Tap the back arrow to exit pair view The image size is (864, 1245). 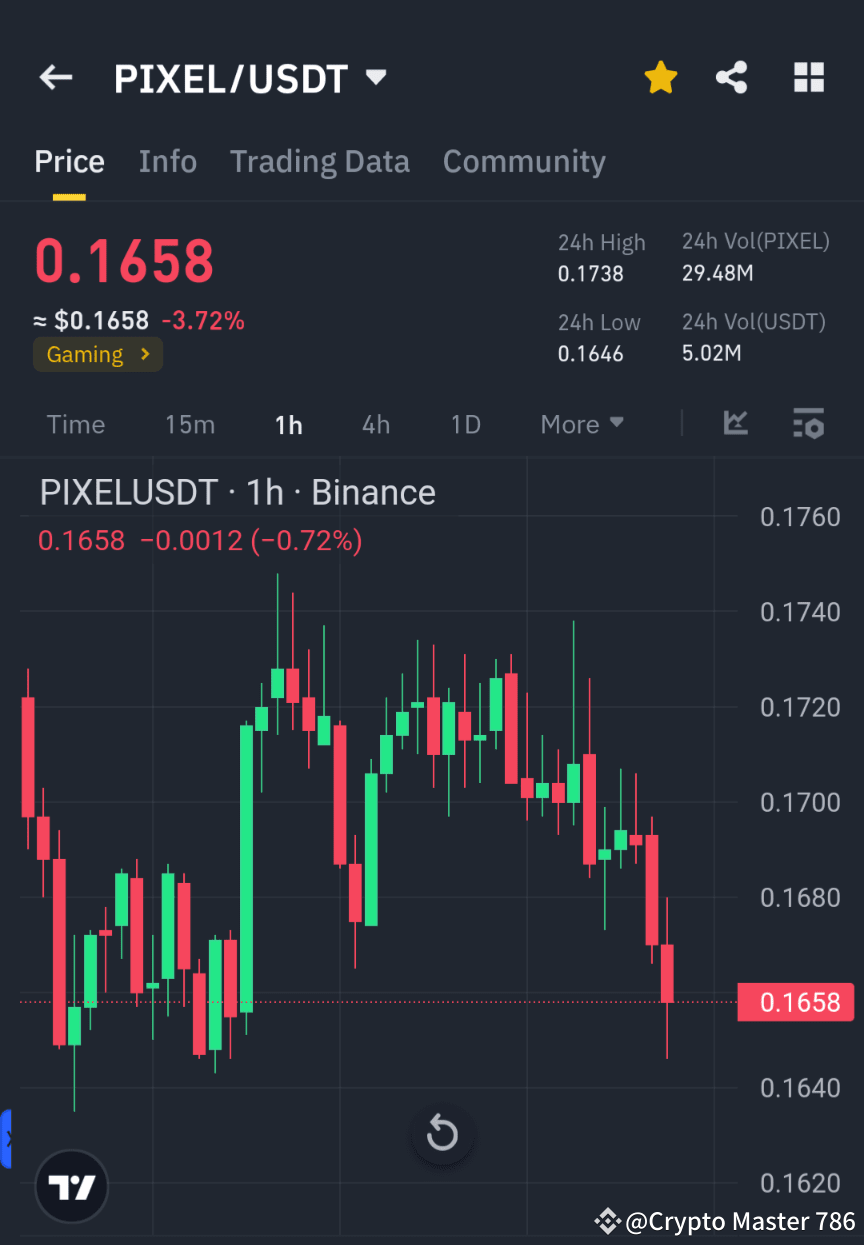click(55, 77)
